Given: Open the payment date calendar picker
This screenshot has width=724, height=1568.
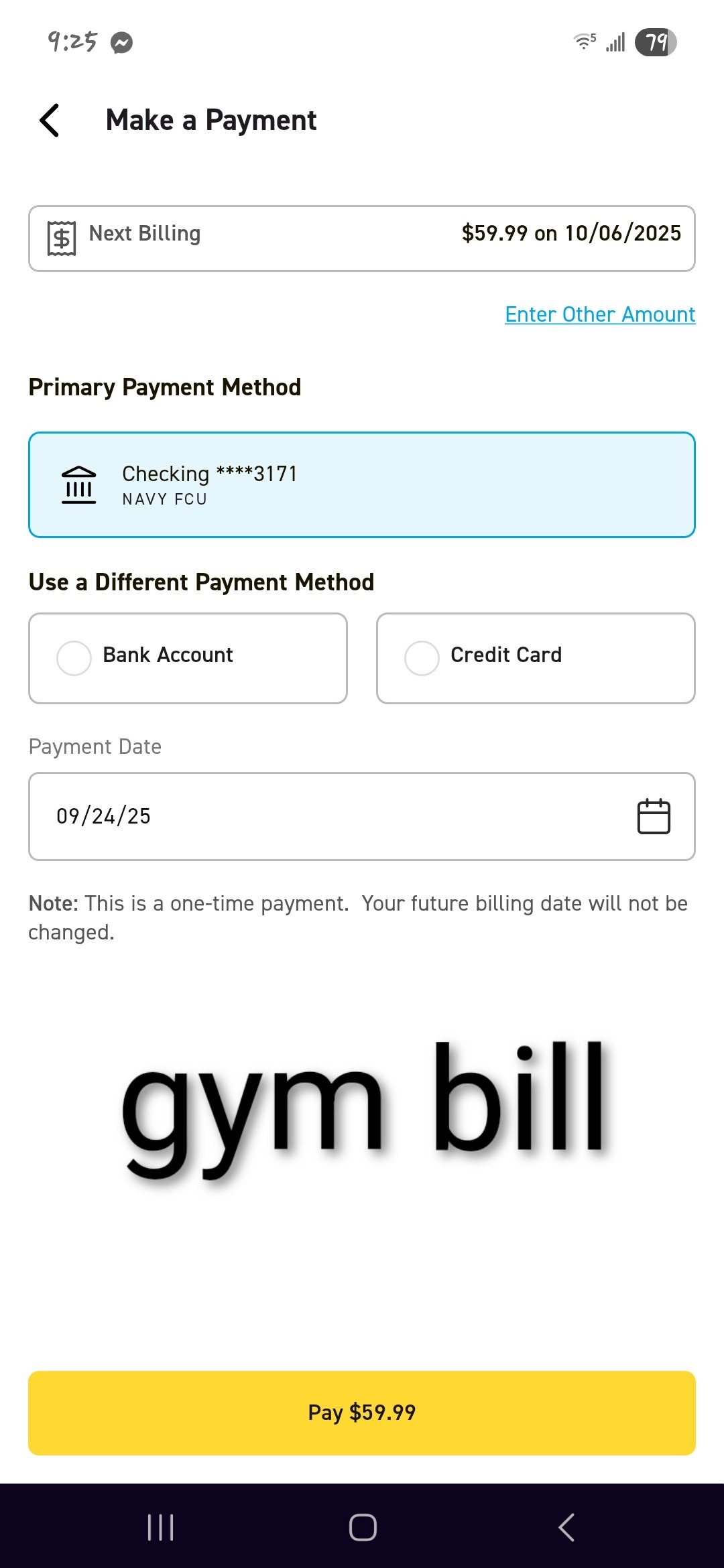Looking at the screenshot, I should tap(653, 816).
